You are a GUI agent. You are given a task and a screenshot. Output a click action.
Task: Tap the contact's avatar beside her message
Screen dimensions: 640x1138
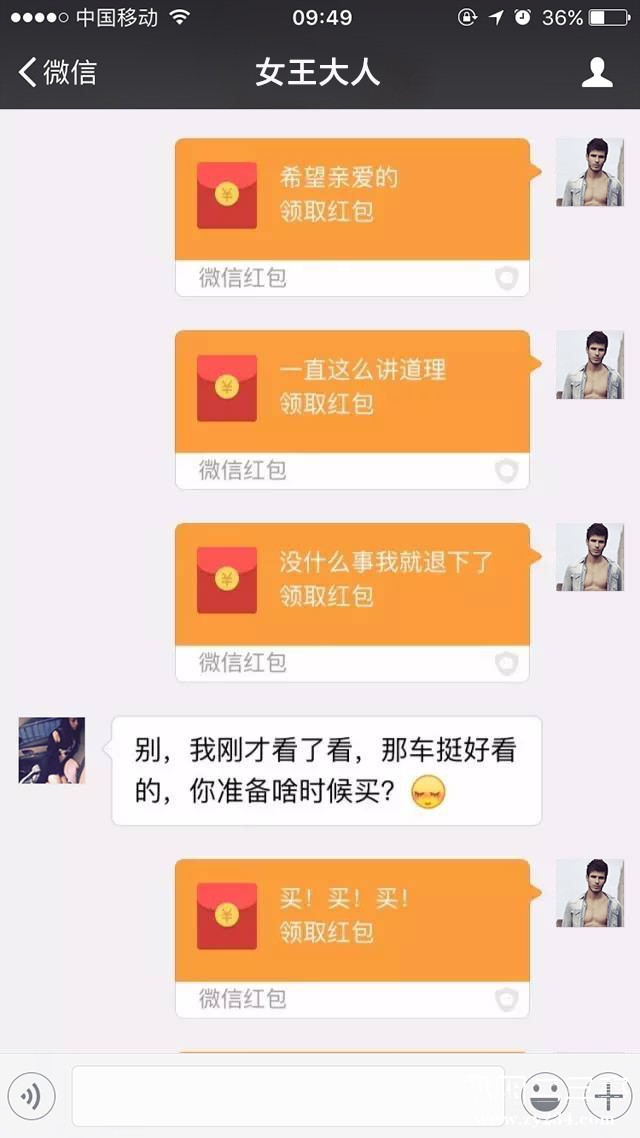pos(52,750)
